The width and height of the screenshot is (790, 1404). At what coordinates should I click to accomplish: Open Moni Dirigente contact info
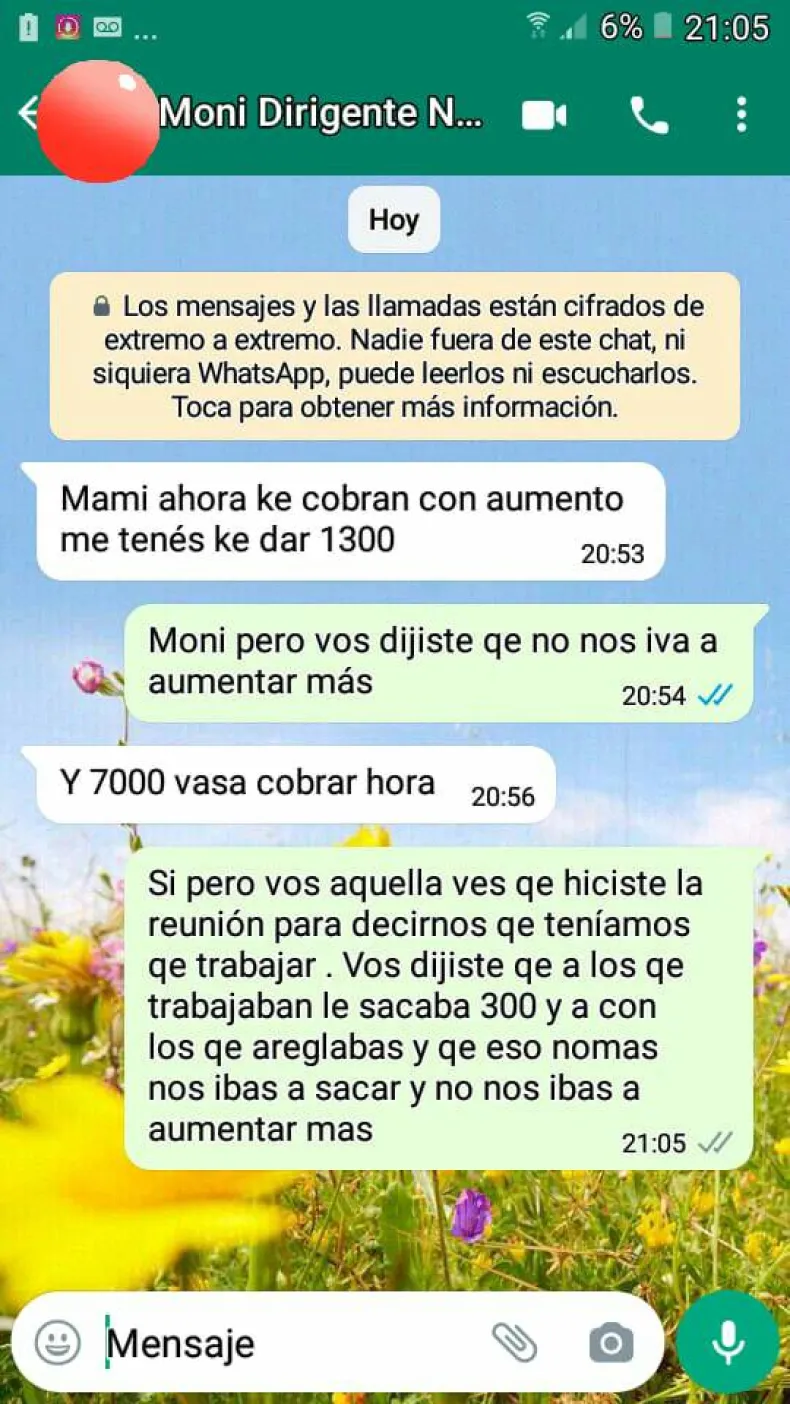click(320, 114)
